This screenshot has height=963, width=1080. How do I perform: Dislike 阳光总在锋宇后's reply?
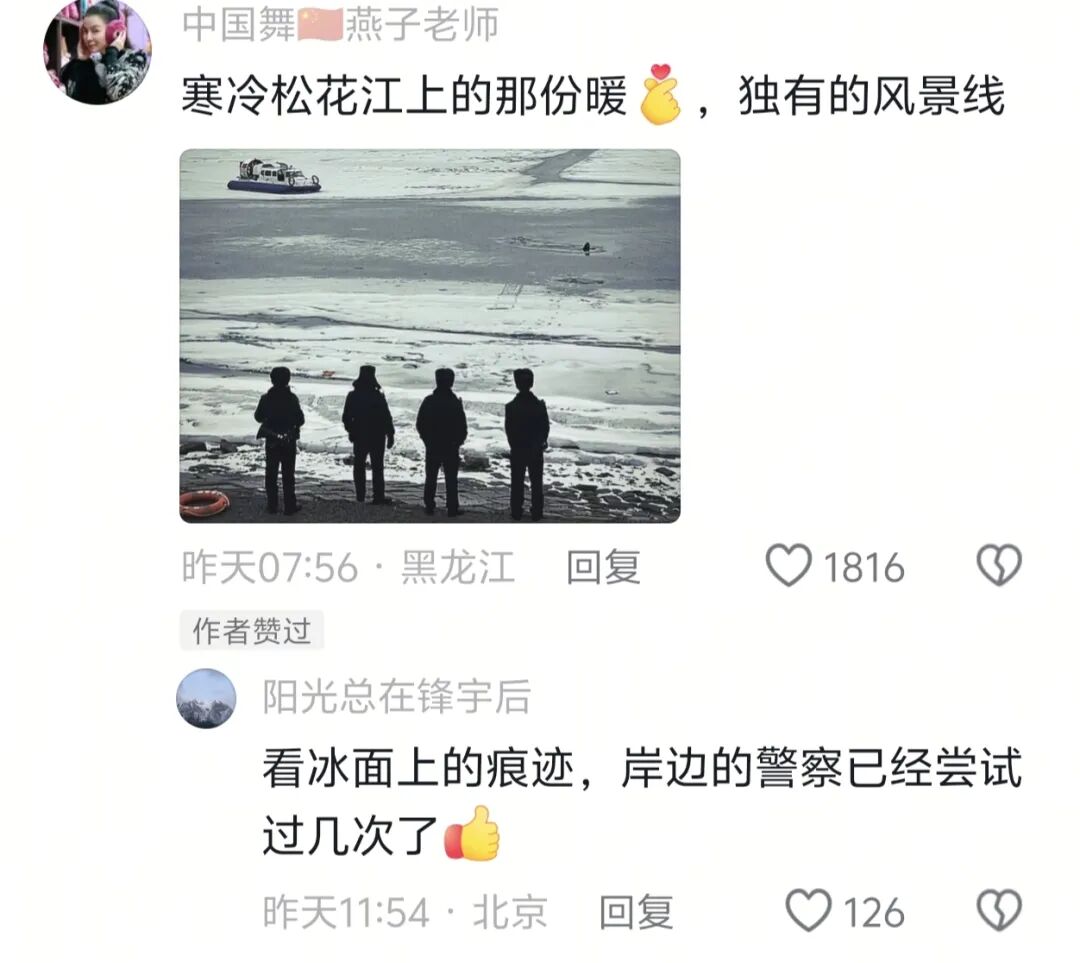tap(998, 912)
